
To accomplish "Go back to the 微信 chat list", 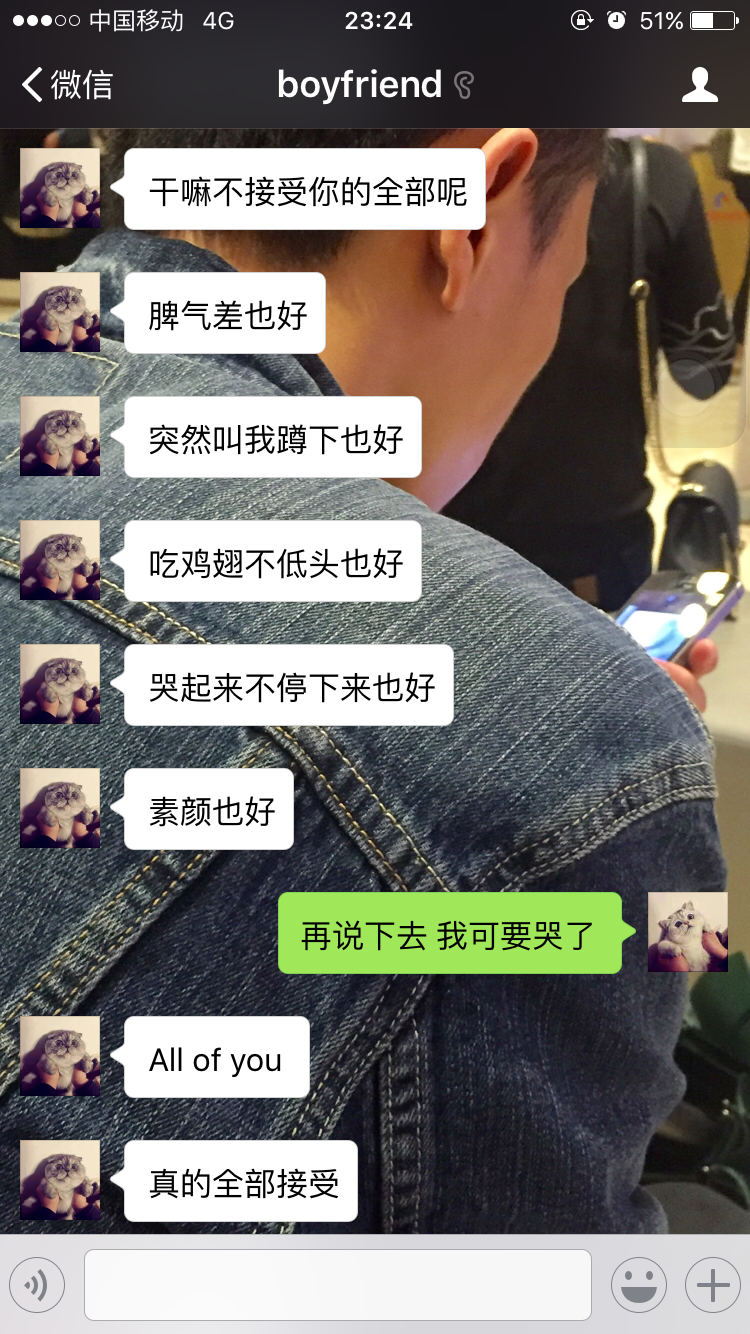I will [67, 85].
